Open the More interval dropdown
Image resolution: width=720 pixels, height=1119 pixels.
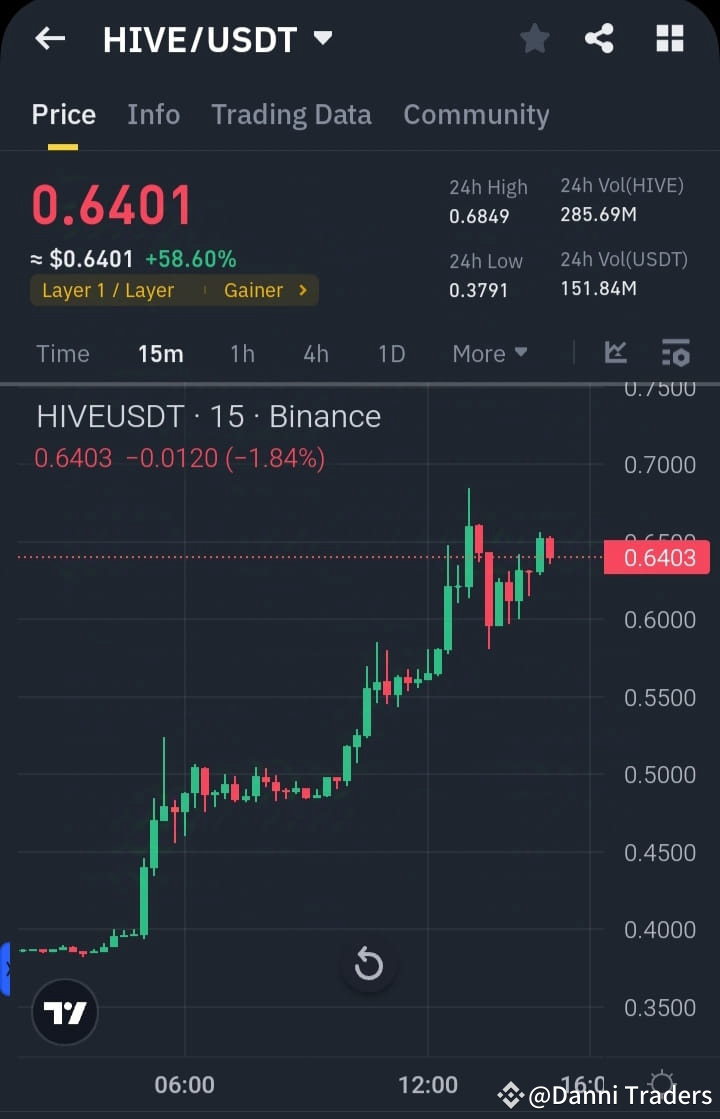[489, 353]
